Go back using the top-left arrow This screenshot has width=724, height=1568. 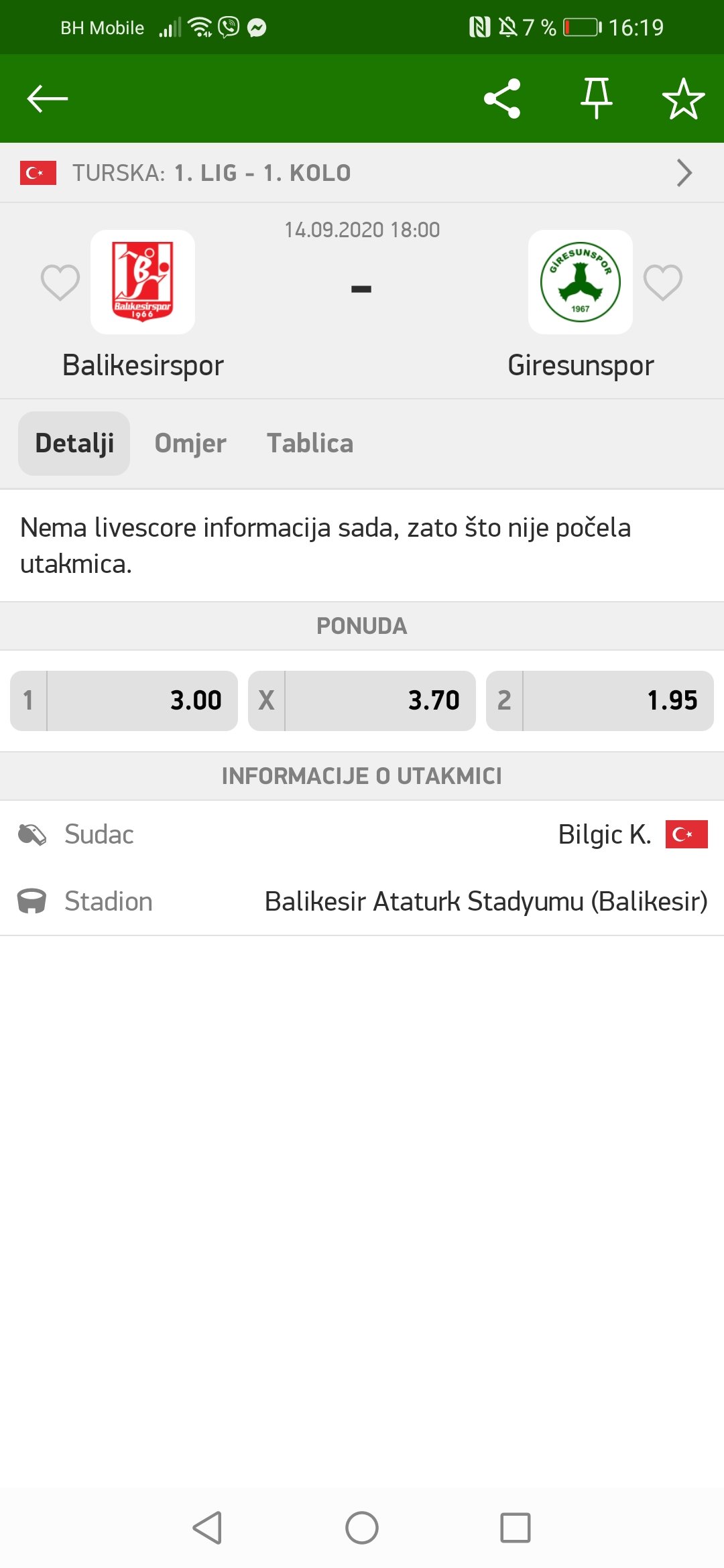(47, 99)
